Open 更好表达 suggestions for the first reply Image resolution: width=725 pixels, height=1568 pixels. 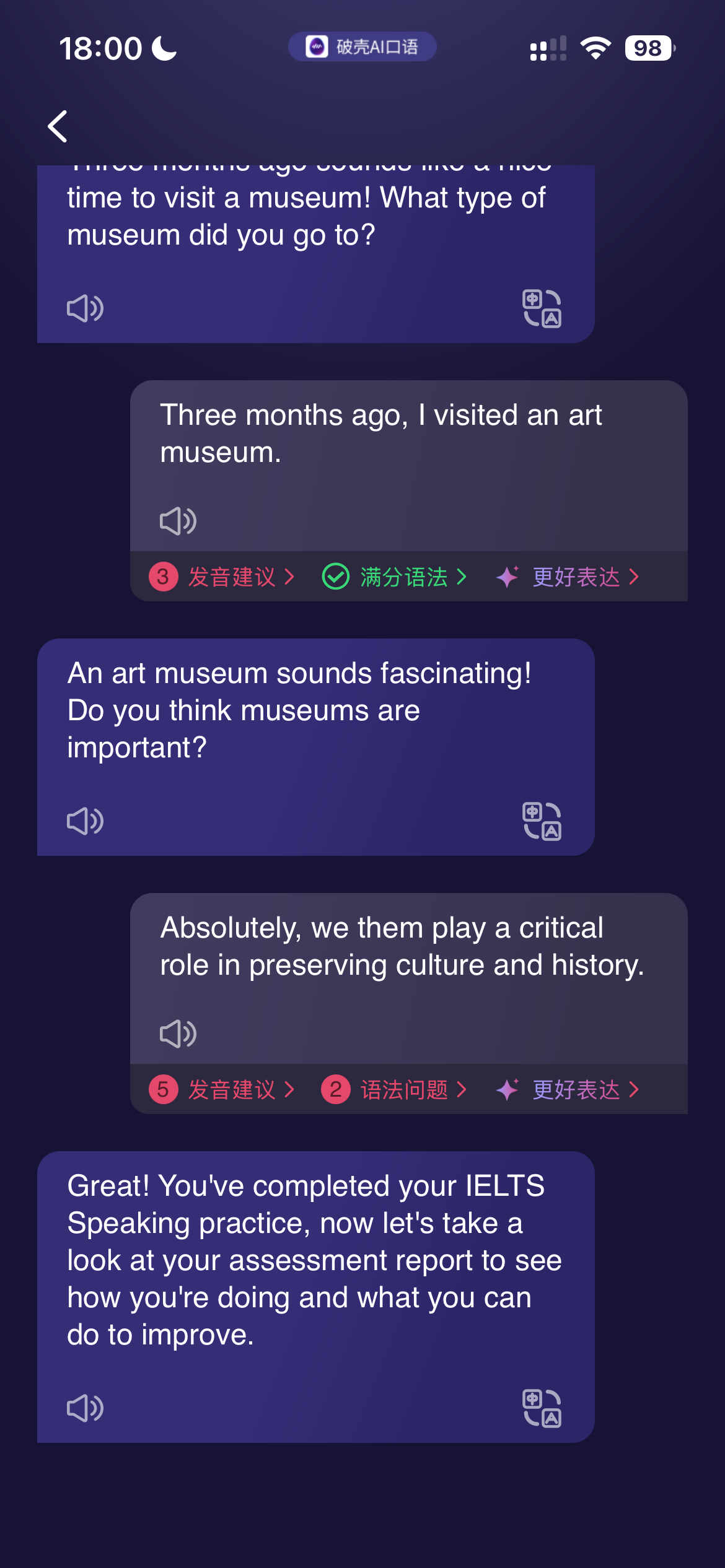pos(574,576)
